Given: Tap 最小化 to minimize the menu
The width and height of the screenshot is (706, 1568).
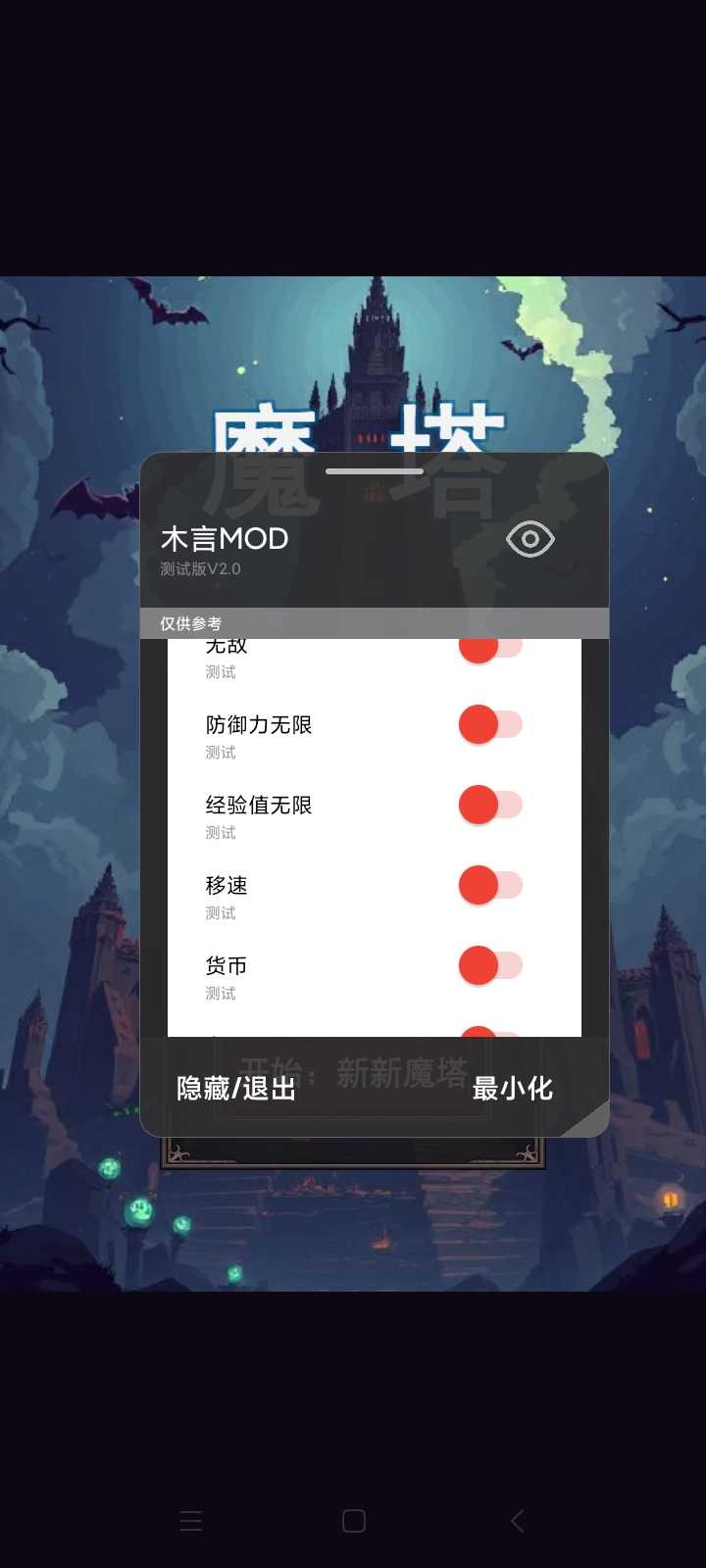Looking at the screenshot, I should pyautogui.click(x=512, y=1089).
